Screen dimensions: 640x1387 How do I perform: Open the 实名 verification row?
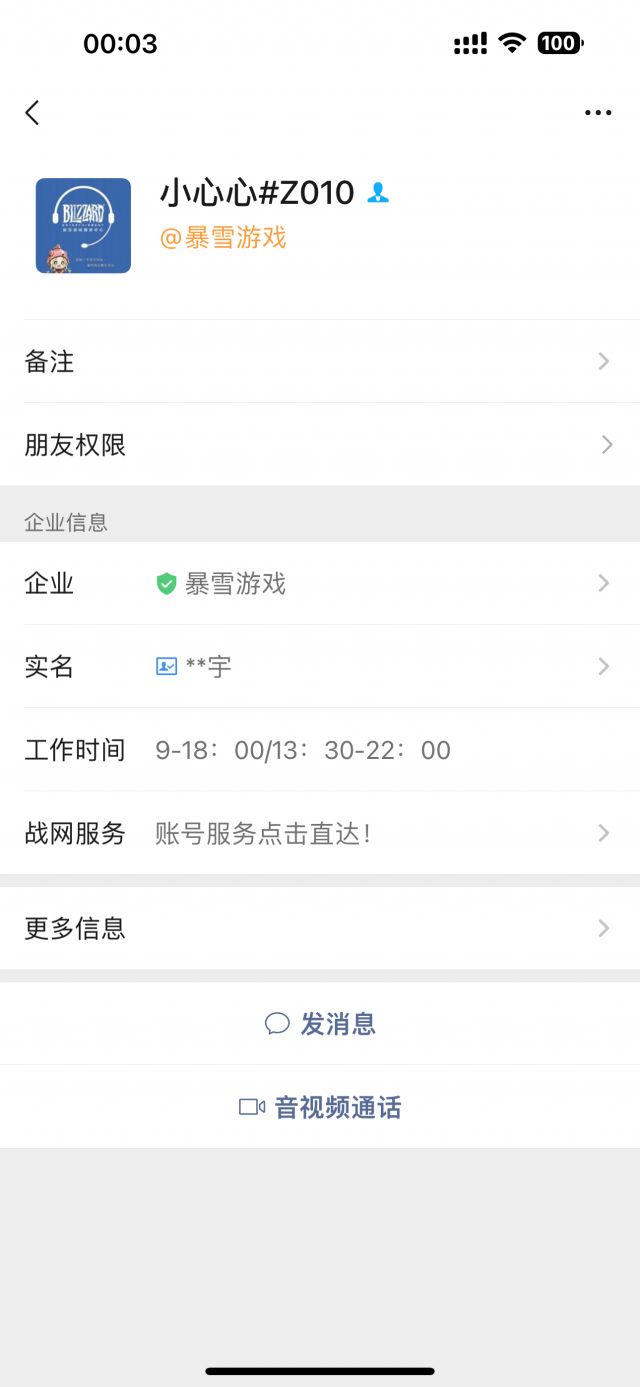coord(320,667)
